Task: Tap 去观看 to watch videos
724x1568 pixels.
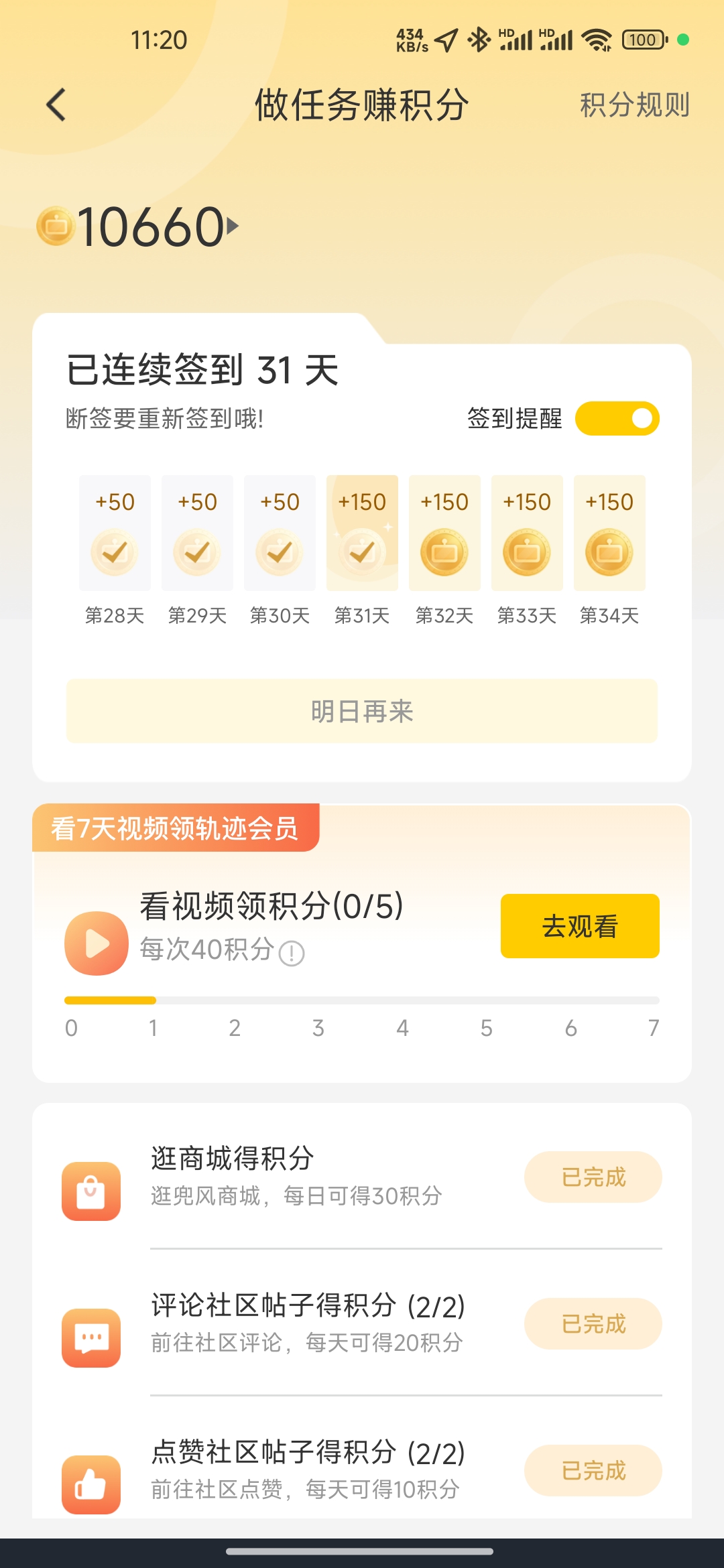Action: tap(580, 926)
